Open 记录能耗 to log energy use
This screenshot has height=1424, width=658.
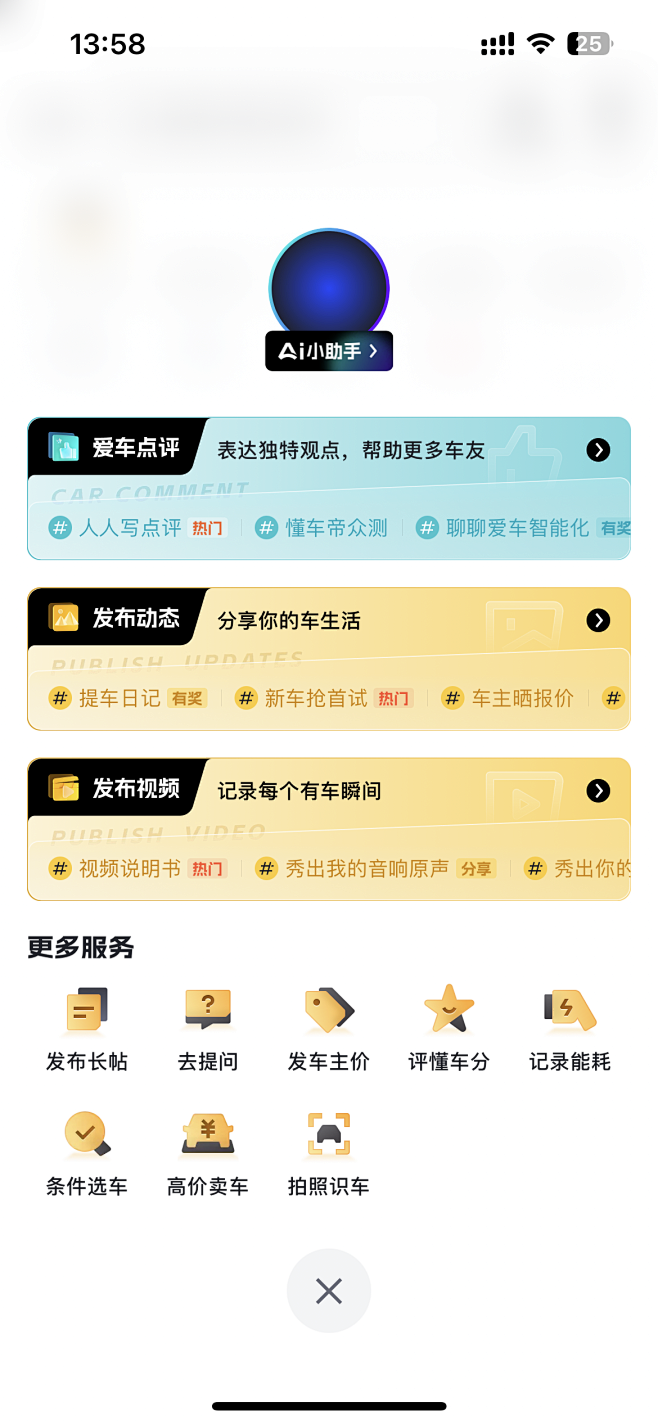(x=570, y=1028)
